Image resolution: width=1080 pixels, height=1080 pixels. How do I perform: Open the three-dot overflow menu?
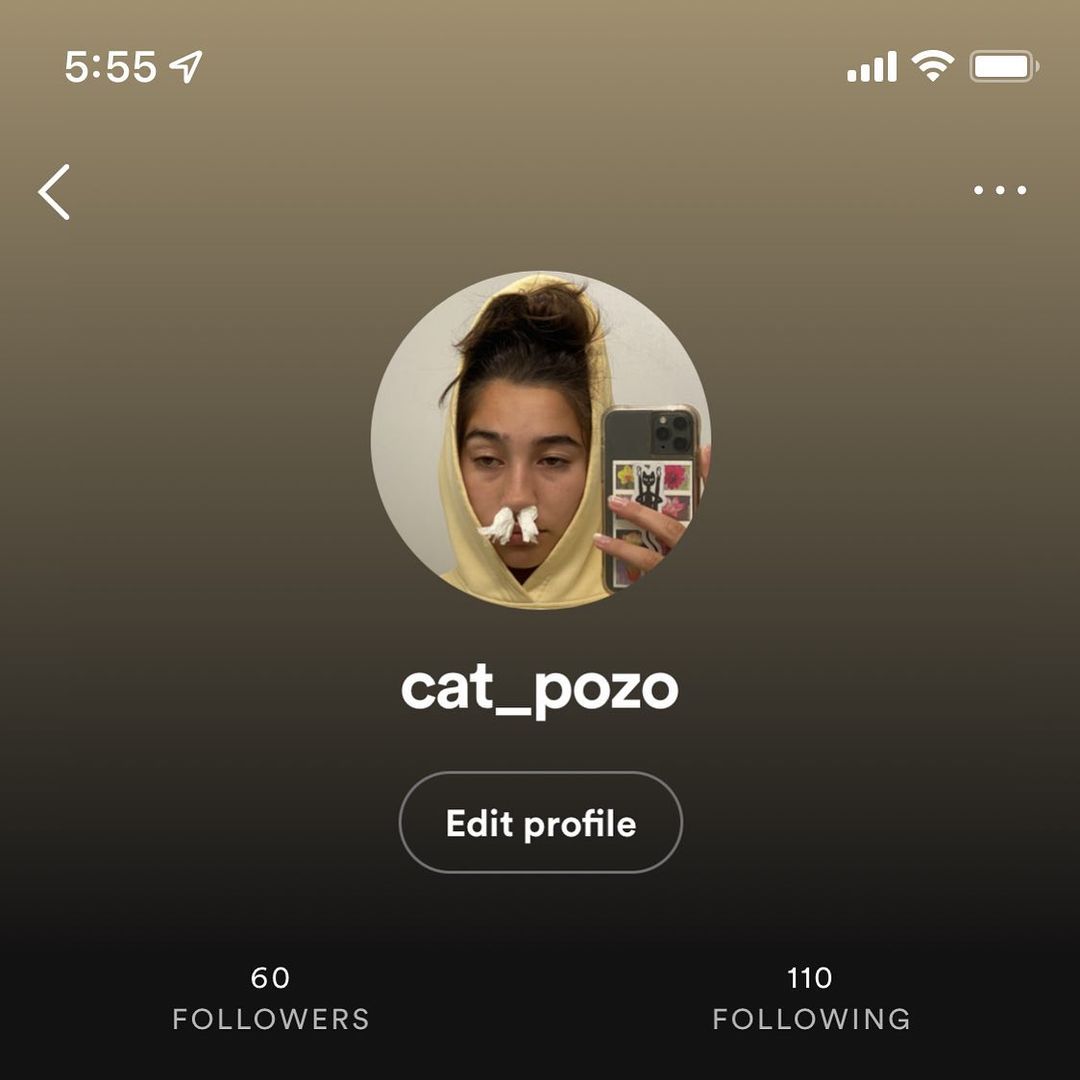point(1000,190)
